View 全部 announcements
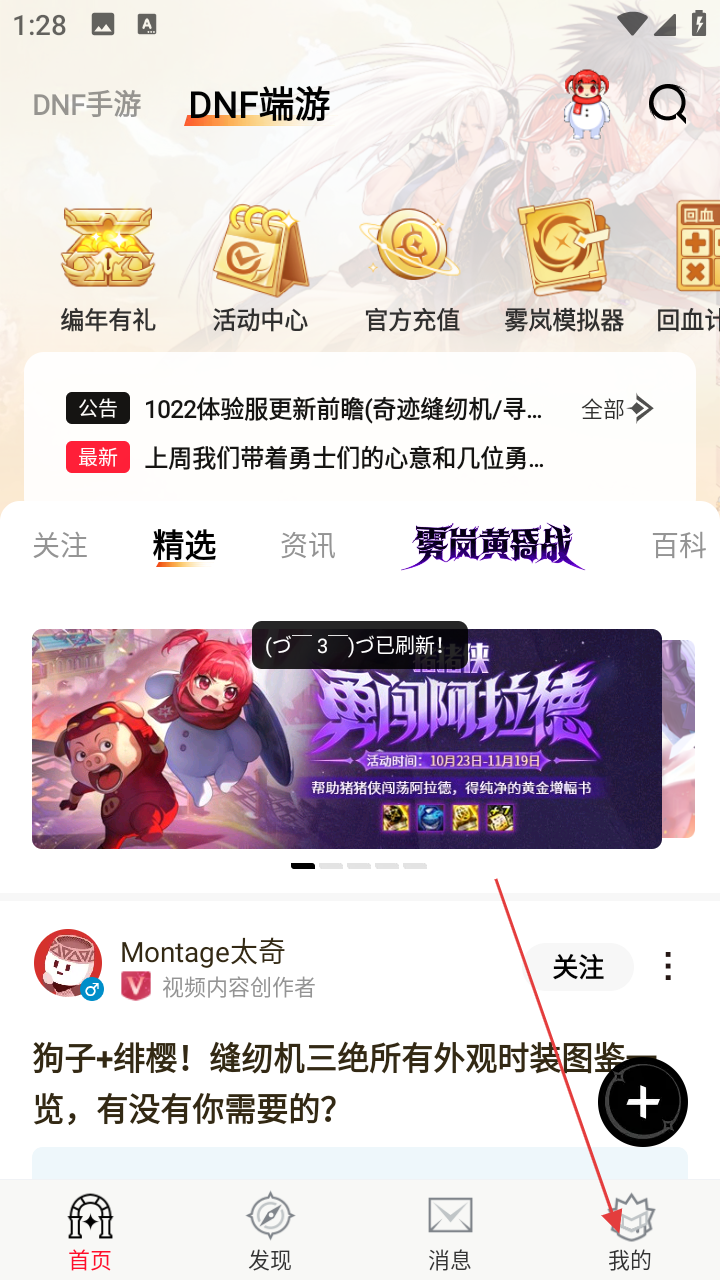 pos(616,409)
